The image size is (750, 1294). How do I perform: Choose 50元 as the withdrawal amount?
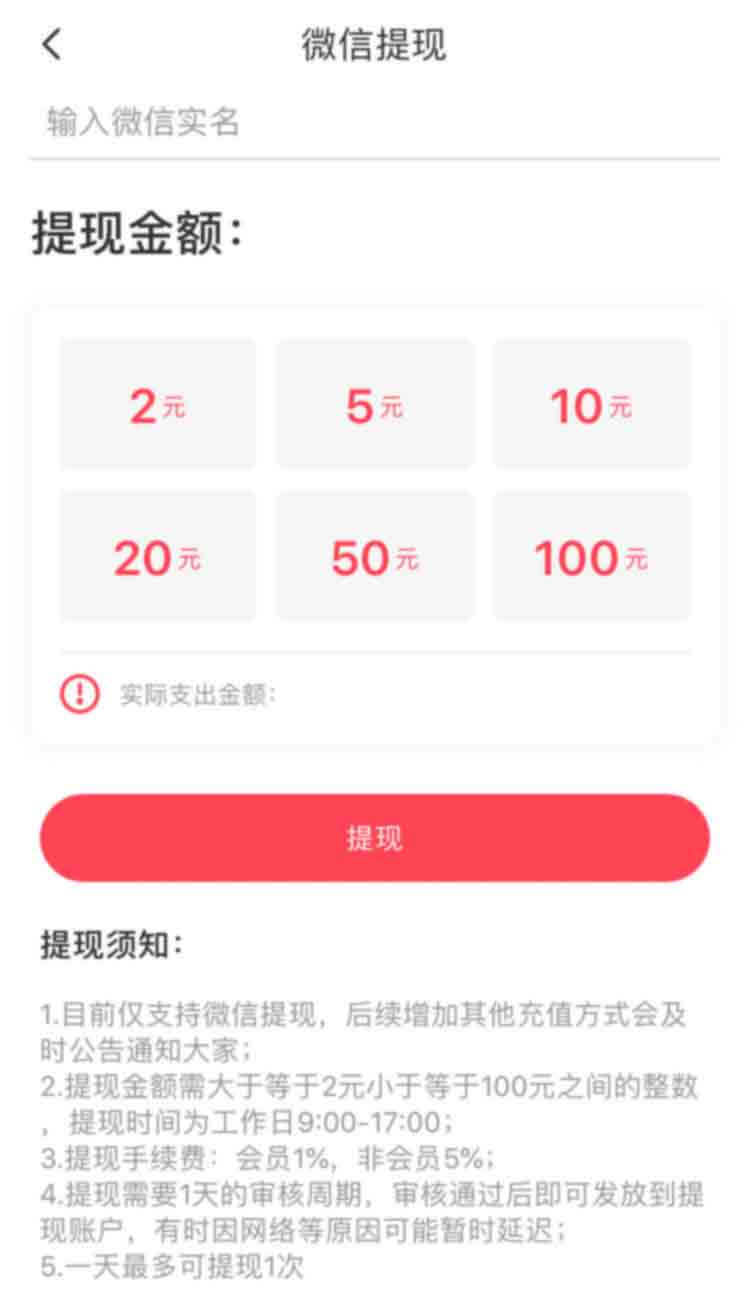coord(375,556)
